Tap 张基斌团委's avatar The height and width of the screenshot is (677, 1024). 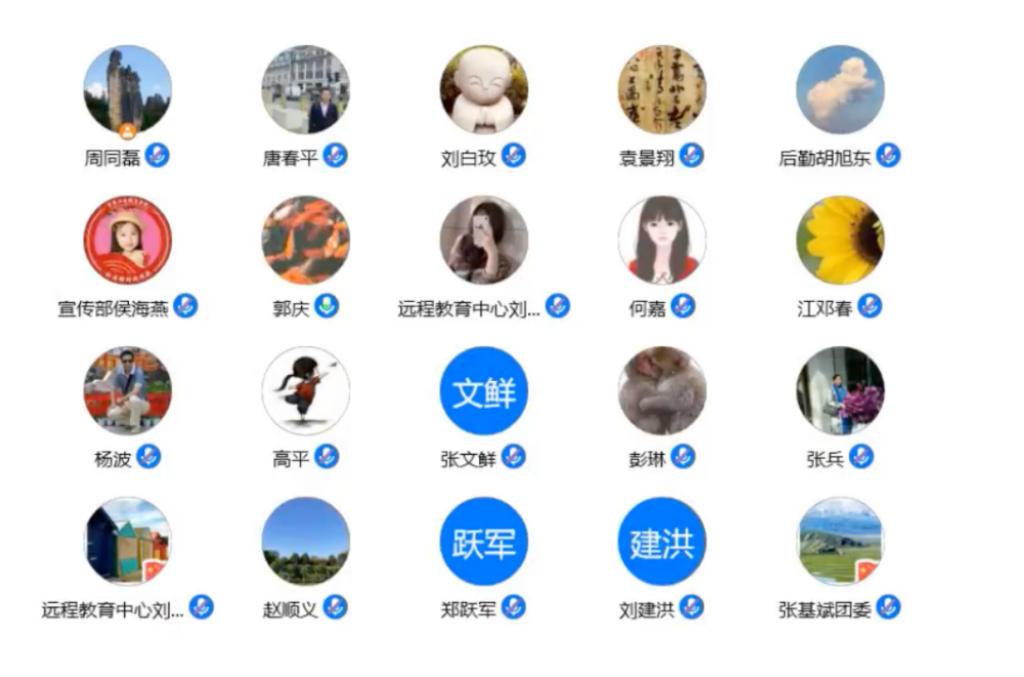[x=840, y=541]
